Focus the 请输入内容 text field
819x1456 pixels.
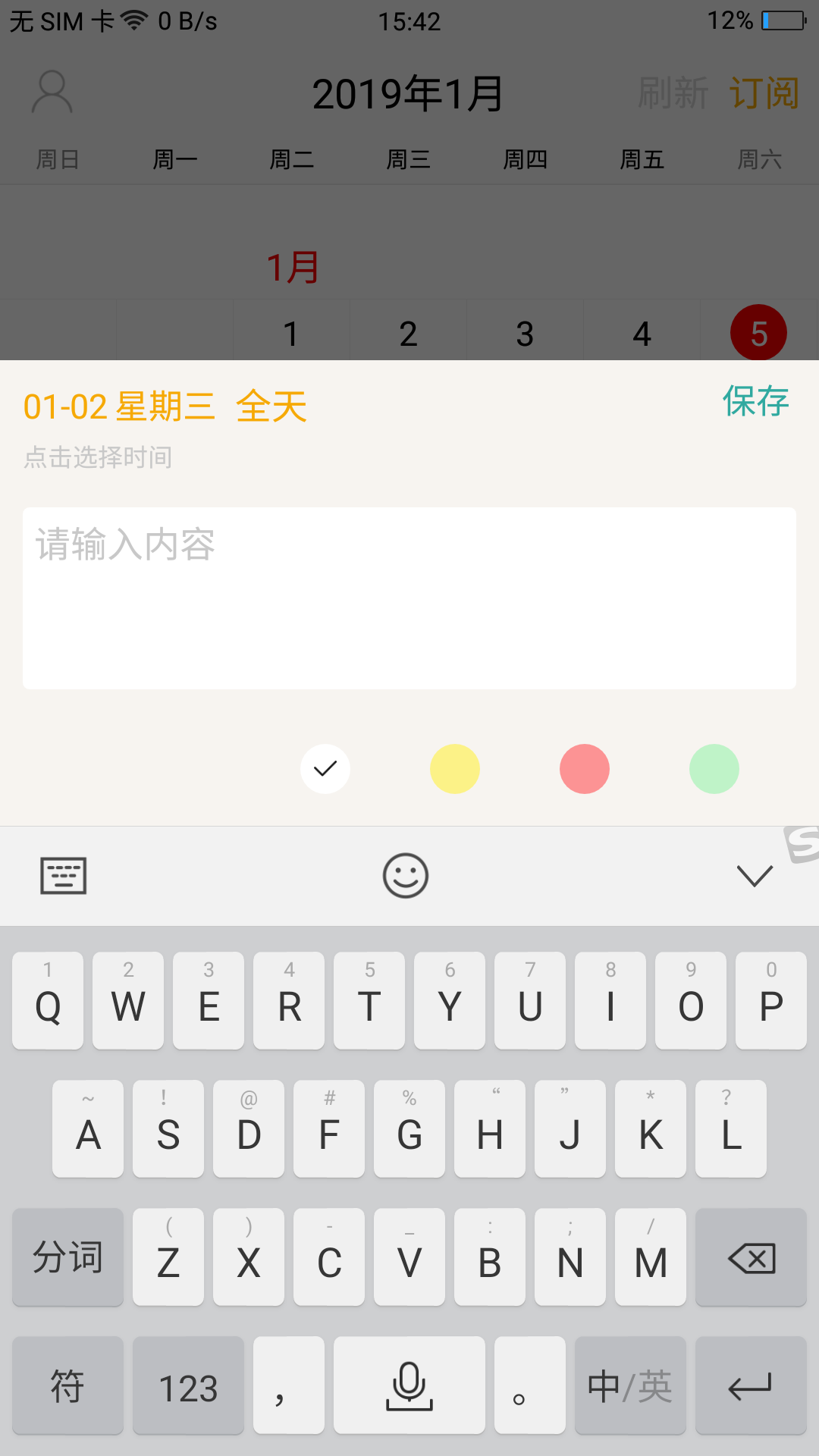coord(409,598)
